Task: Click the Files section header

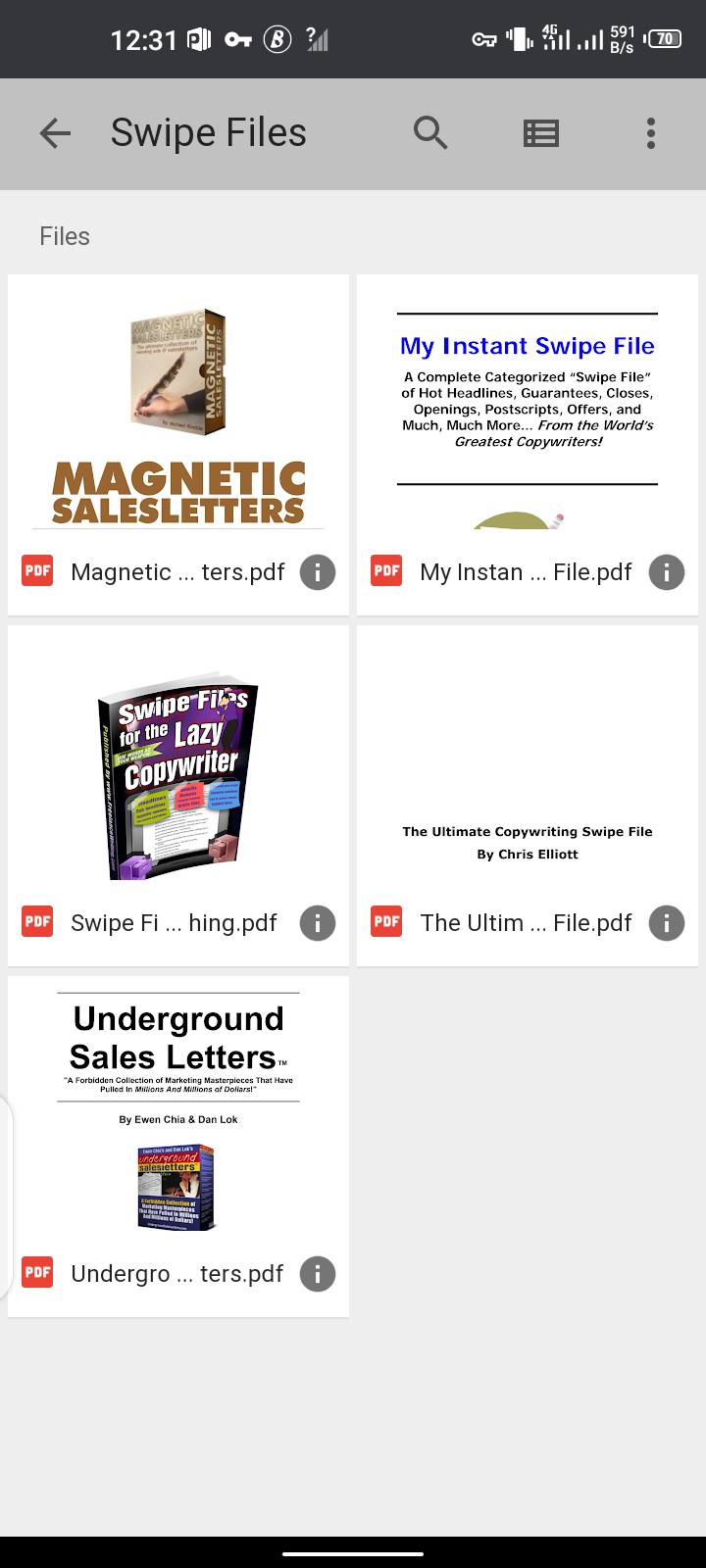Action: (x=64, y=235)
